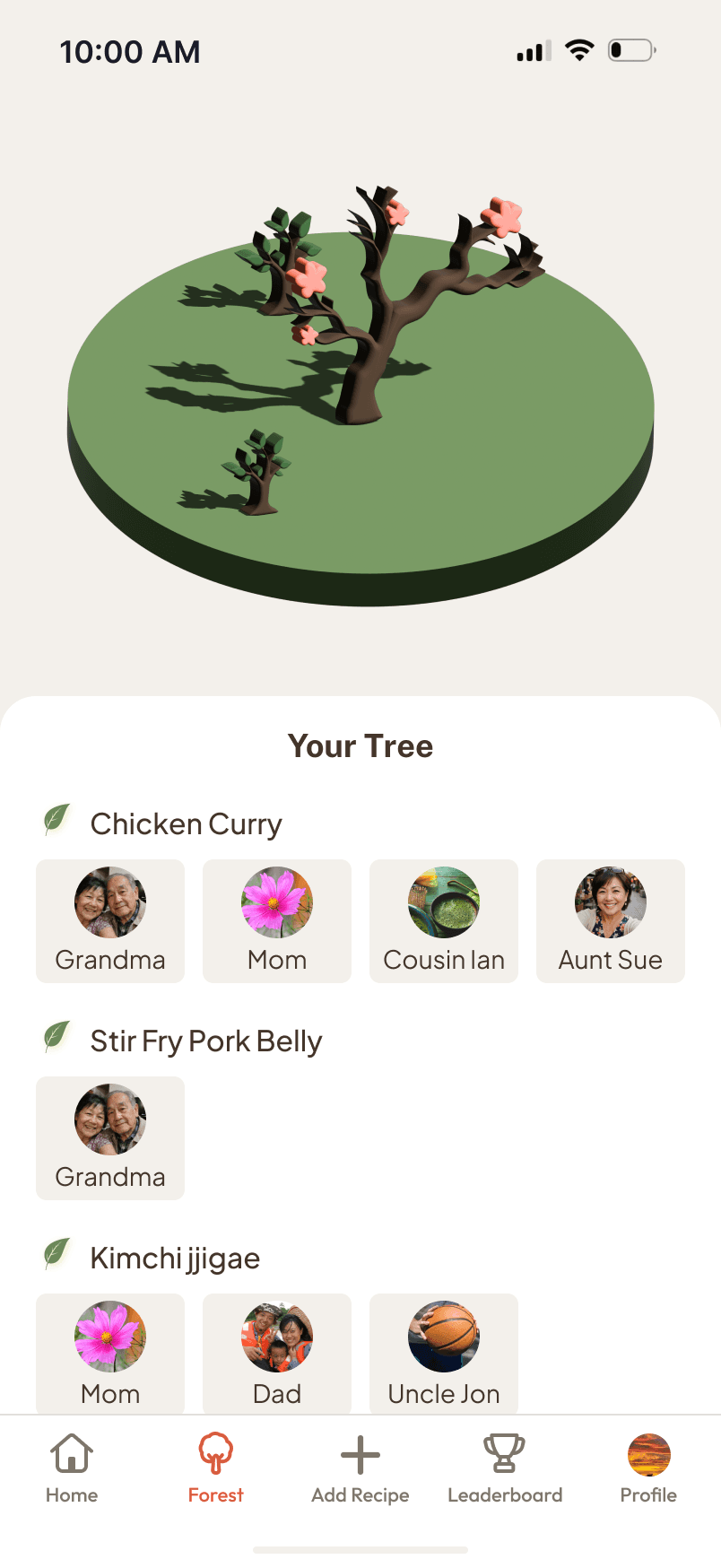The width and height of the screenshot is (721, 1568).
Task: Choose Mom's card under Kimchi jjigae
Action: [x=110, y=1353]
